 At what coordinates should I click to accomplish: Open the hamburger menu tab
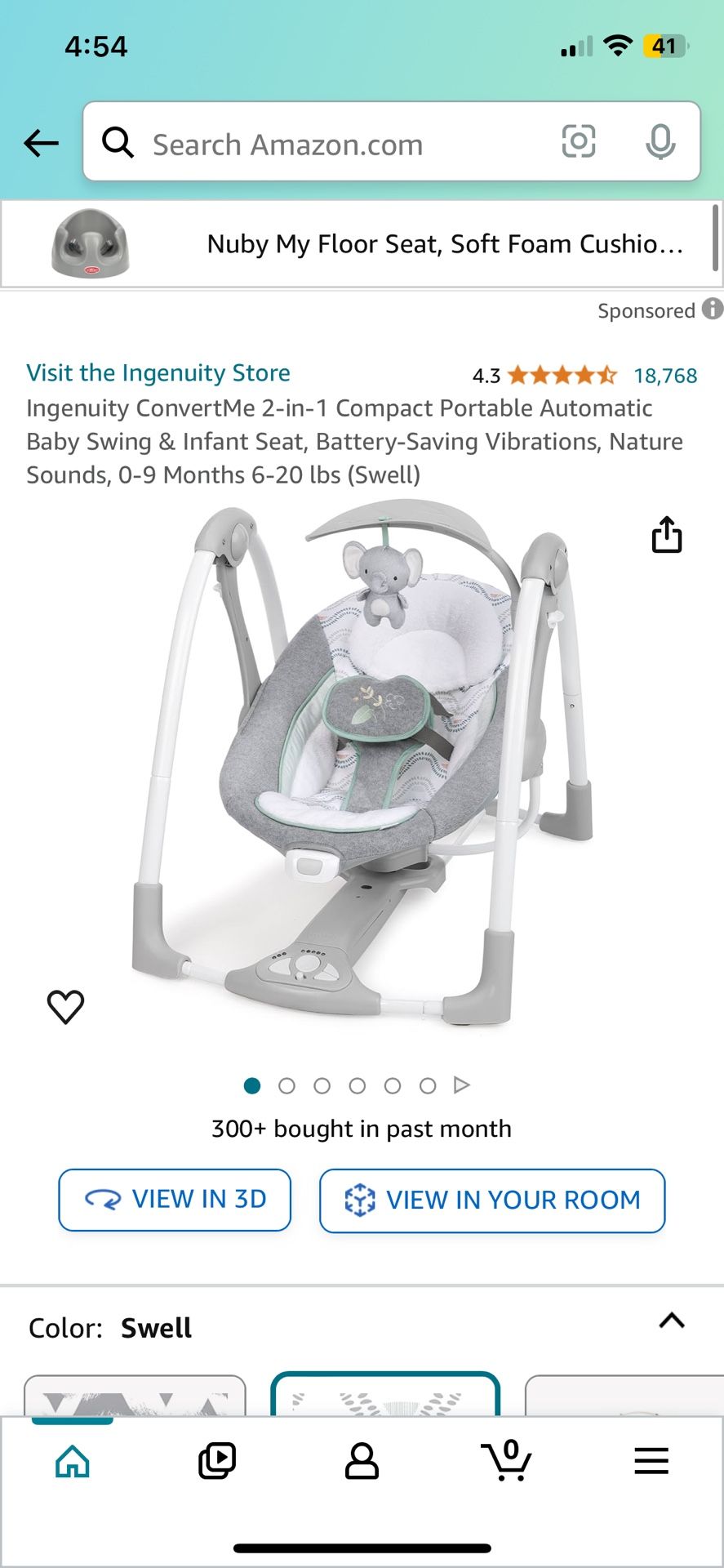pos(651,1462)
